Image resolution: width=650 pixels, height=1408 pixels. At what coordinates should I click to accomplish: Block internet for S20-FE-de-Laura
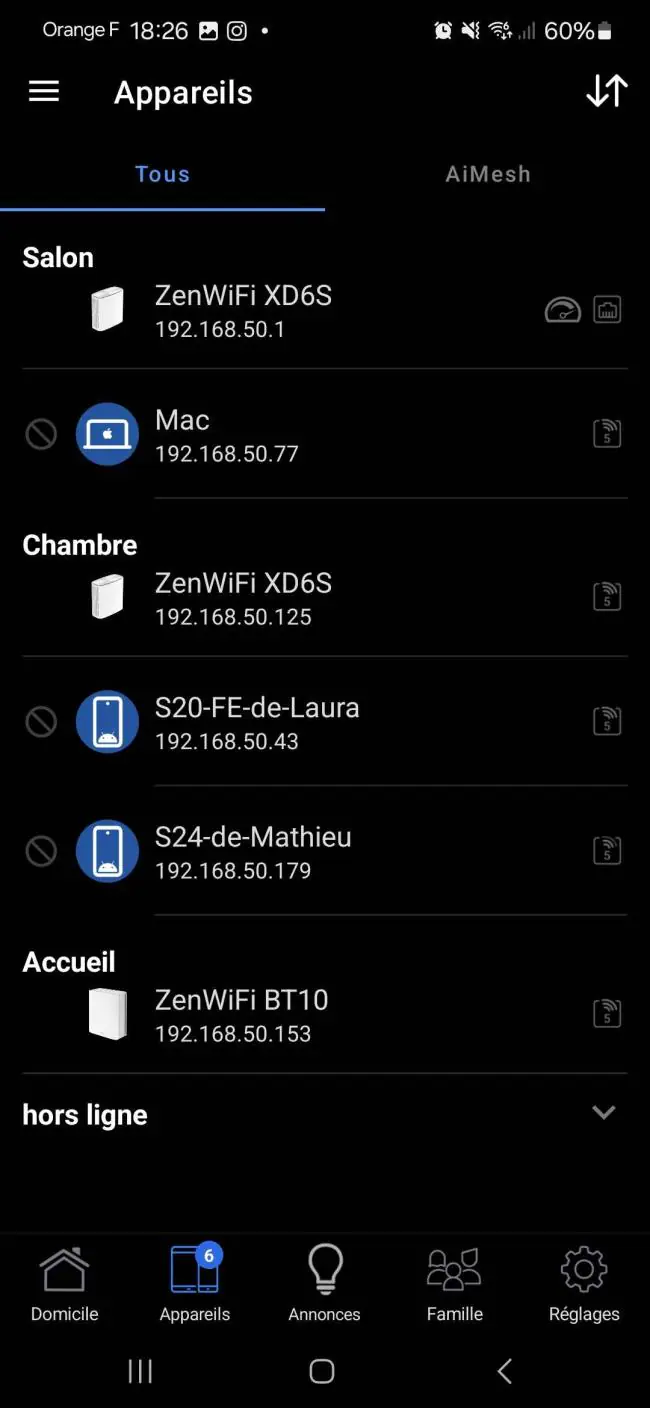click(41, 722)
